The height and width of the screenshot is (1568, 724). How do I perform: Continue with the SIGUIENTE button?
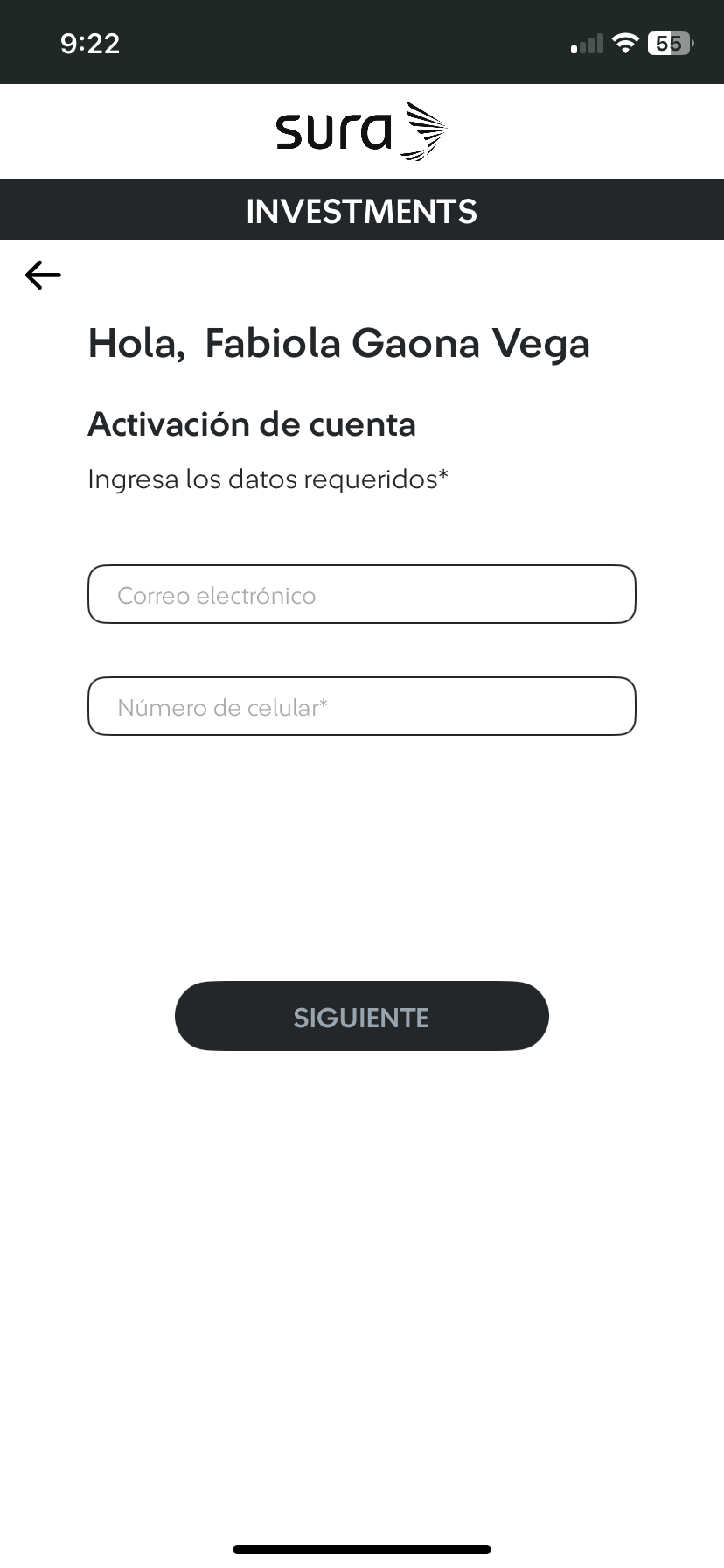tap(361, 1016)
